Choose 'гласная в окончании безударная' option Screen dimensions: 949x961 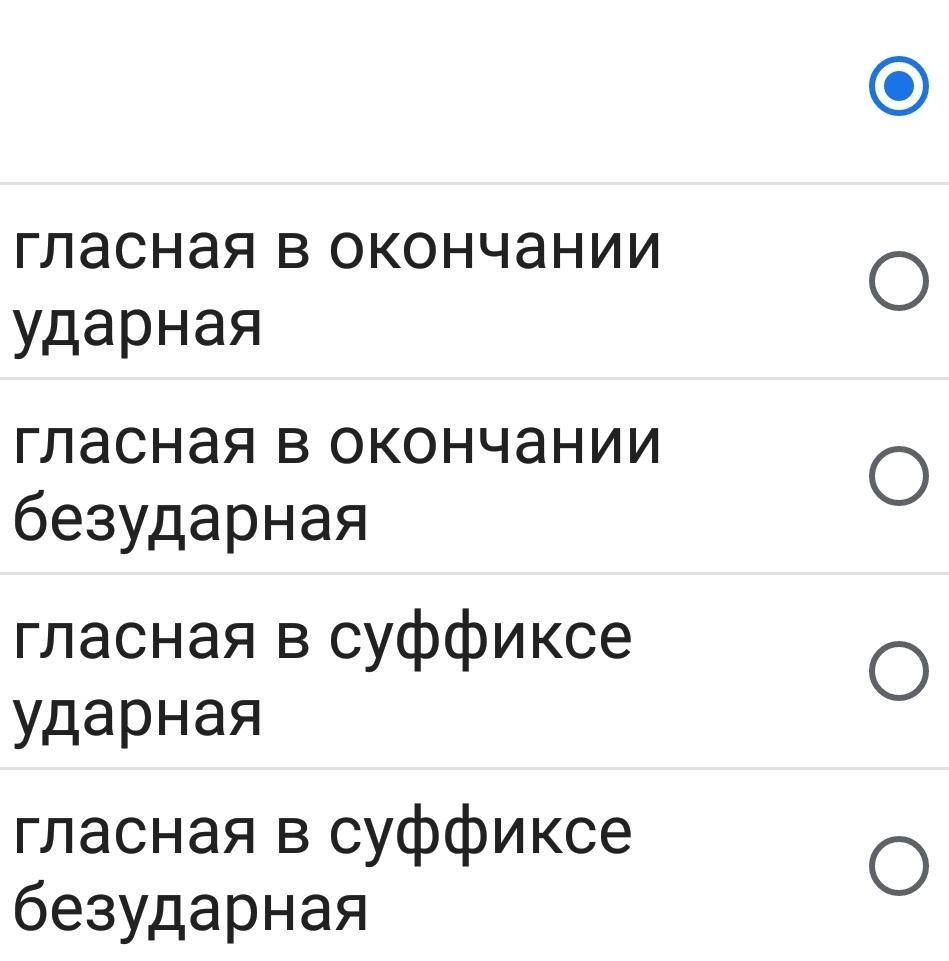[x=898, y=476]
